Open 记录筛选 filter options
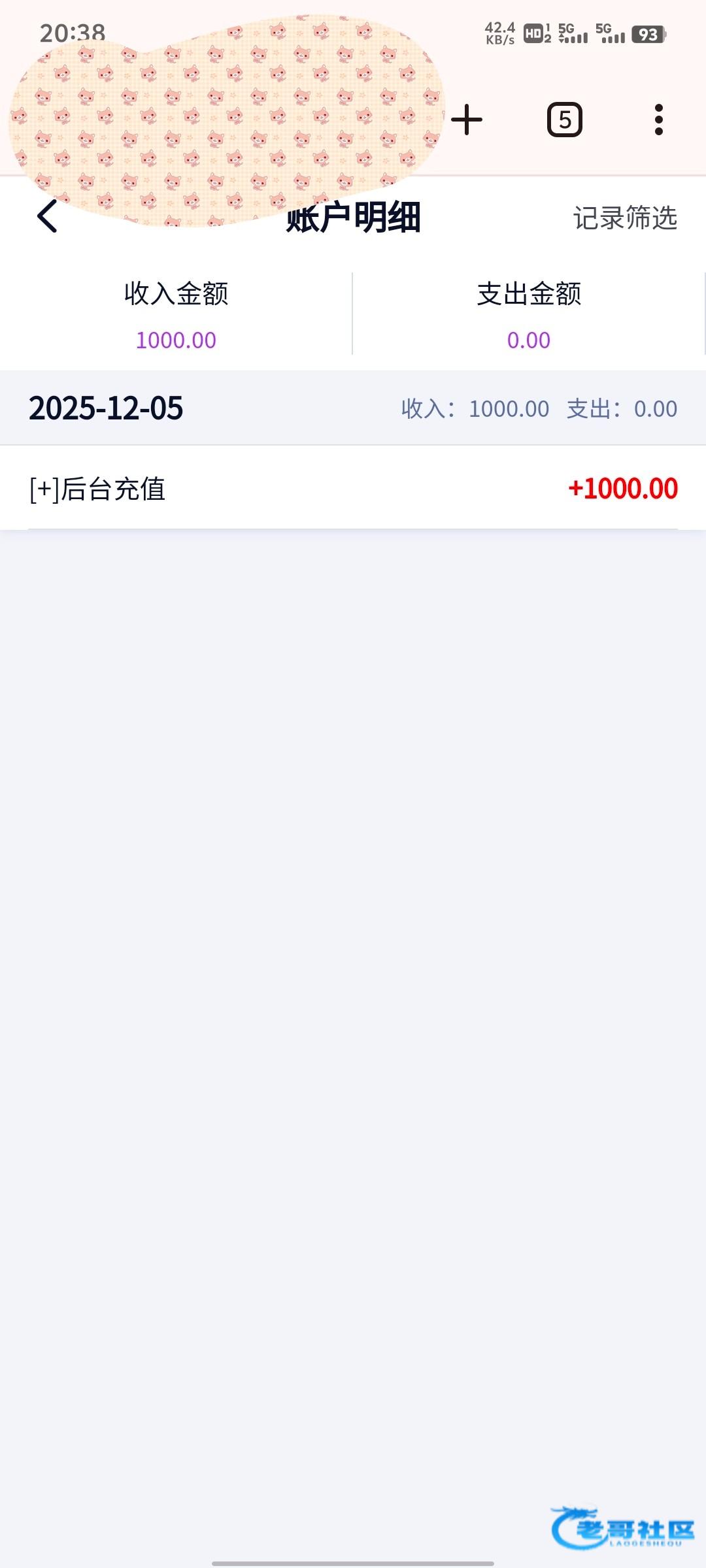Viewport: 706px width, 1568px height. [625, 218]
